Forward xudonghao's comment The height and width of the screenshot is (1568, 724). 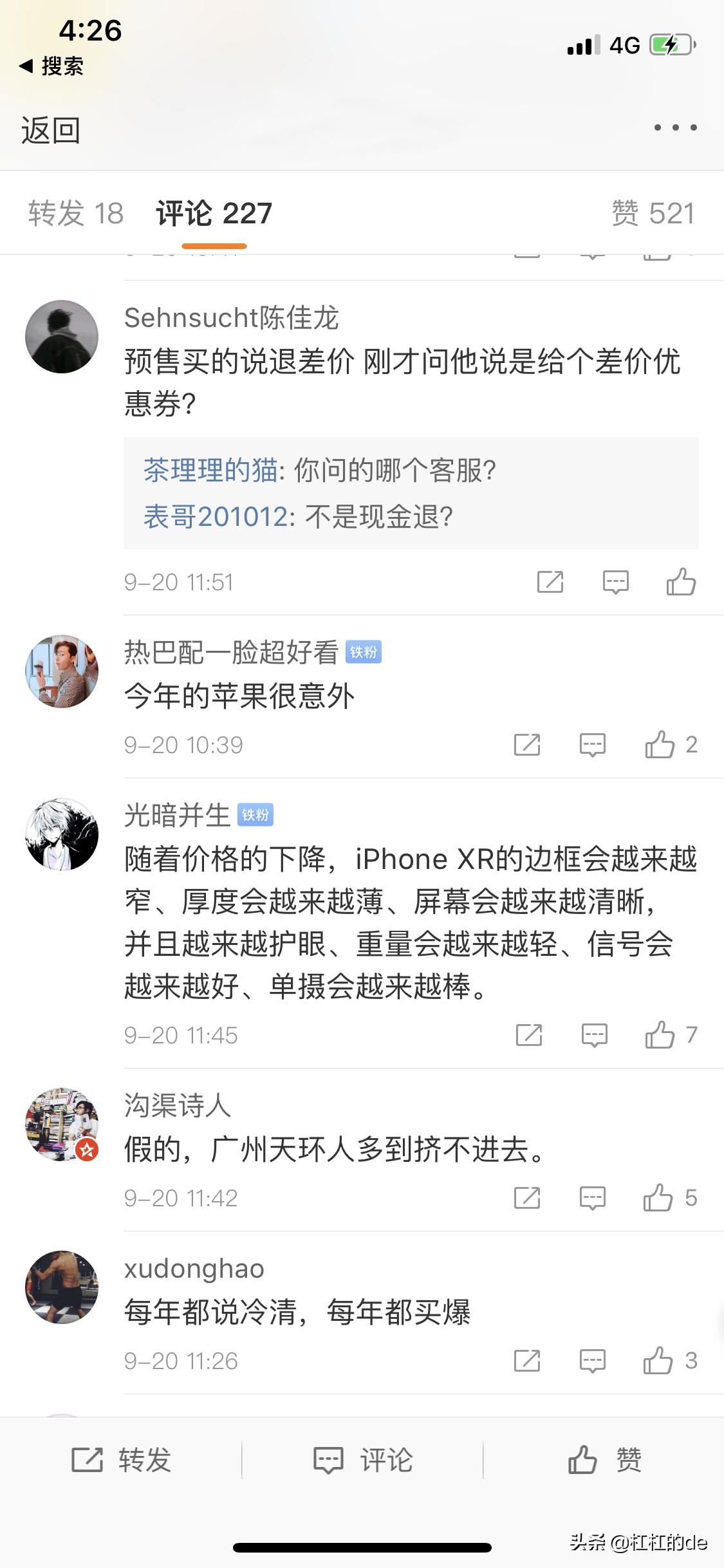click(528, 1360)
